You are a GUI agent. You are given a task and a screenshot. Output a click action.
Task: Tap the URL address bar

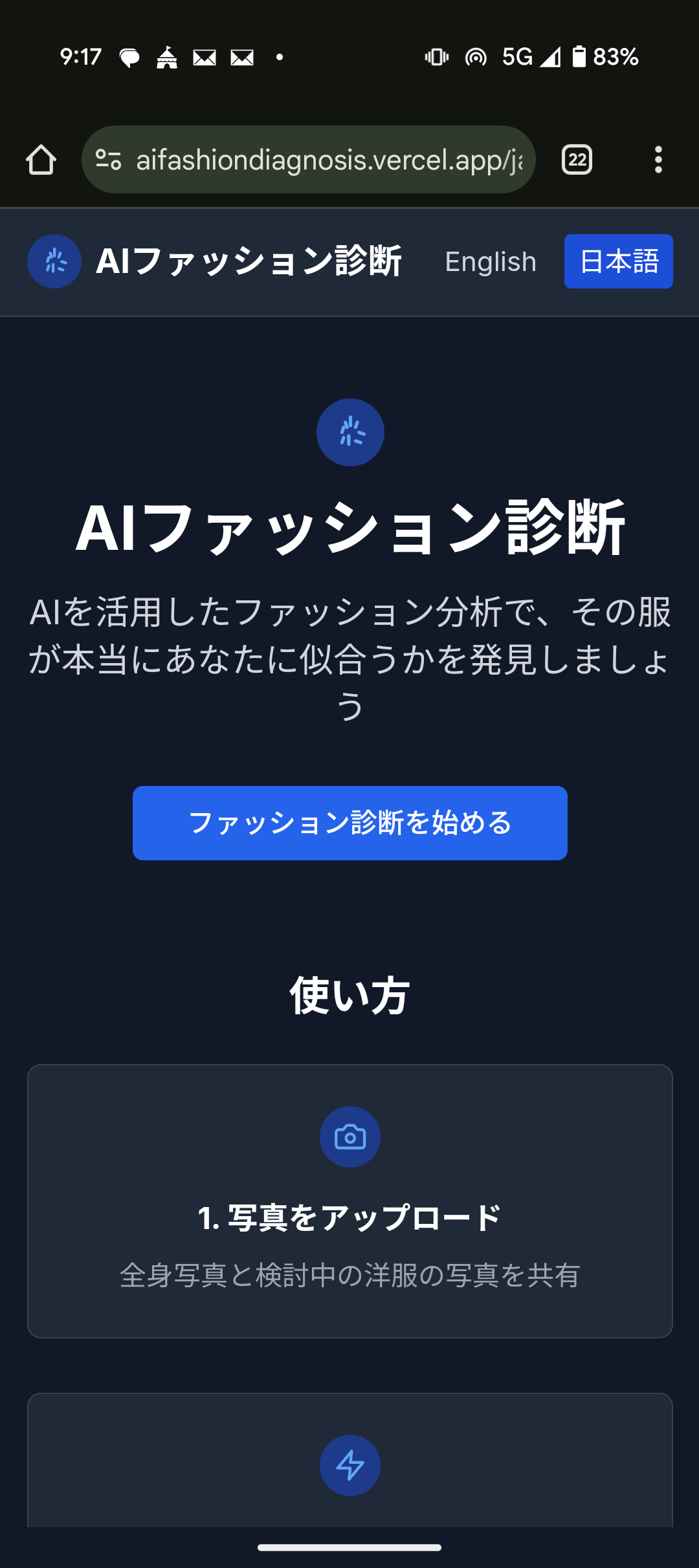(329, 160)
